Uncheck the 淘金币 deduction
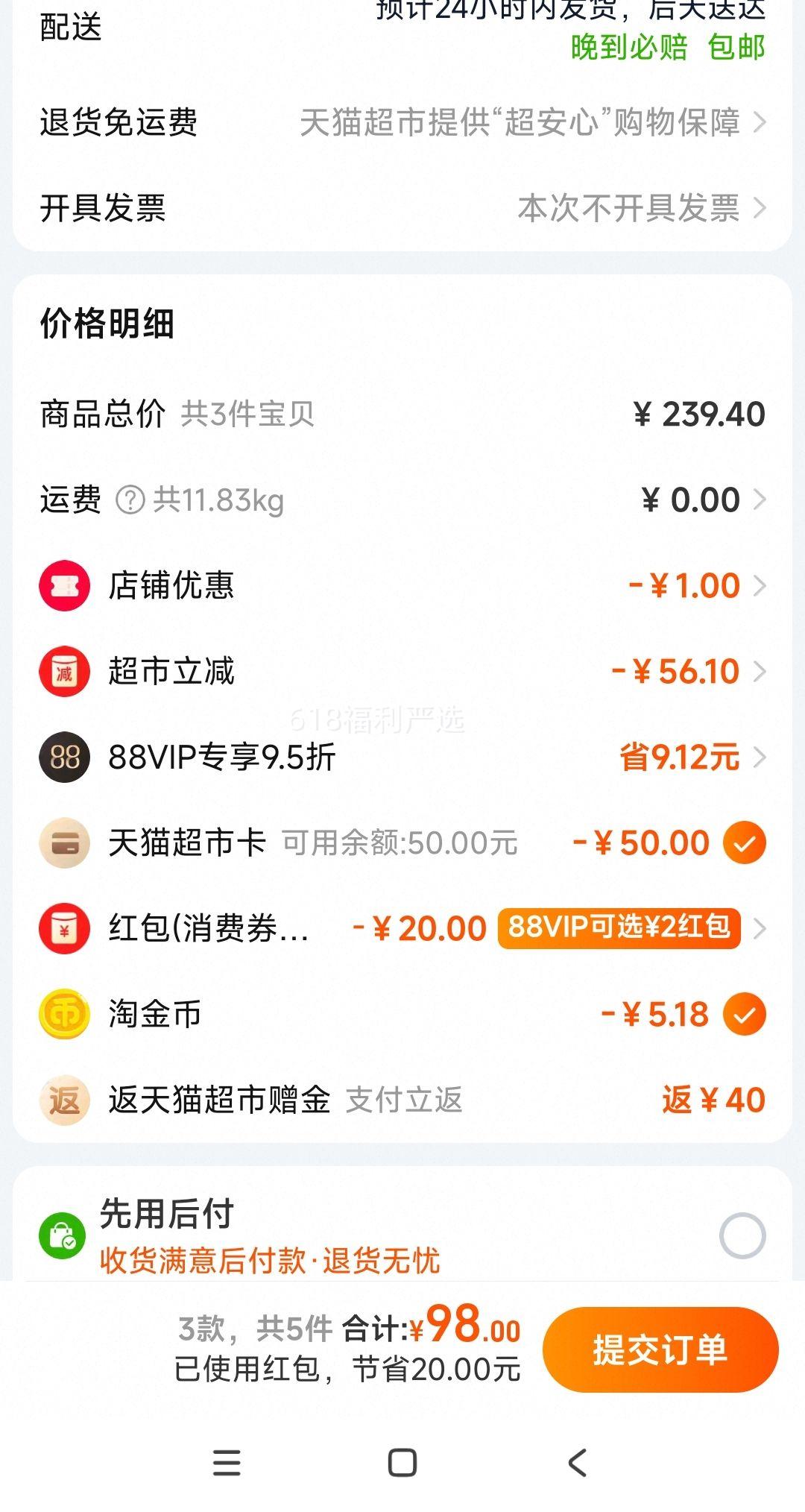805x1512 pixels. pos(745,1015)
